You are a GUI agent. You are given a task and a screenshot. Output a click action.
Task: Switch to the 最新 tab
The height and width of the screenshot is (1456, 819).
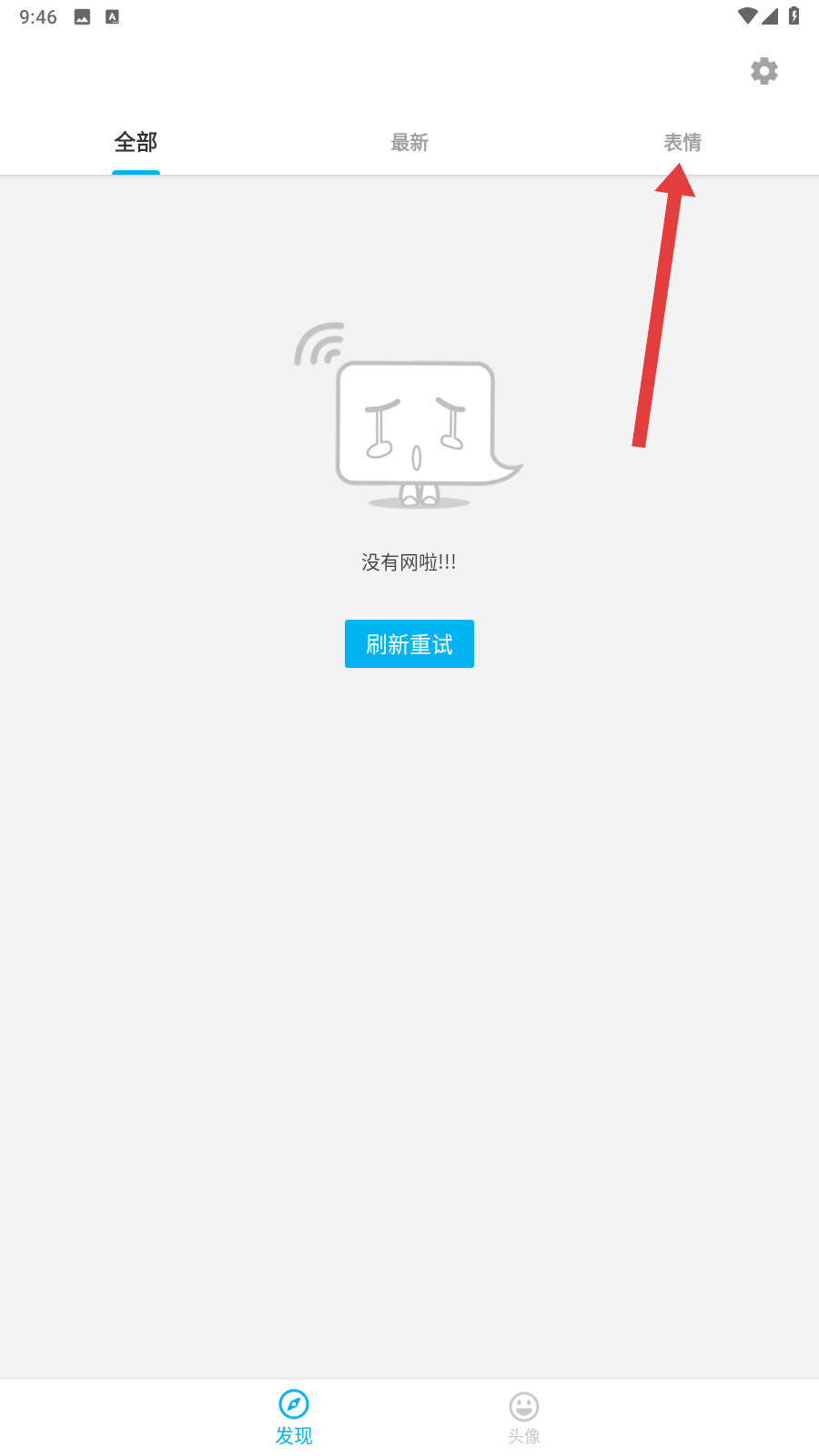409,142
